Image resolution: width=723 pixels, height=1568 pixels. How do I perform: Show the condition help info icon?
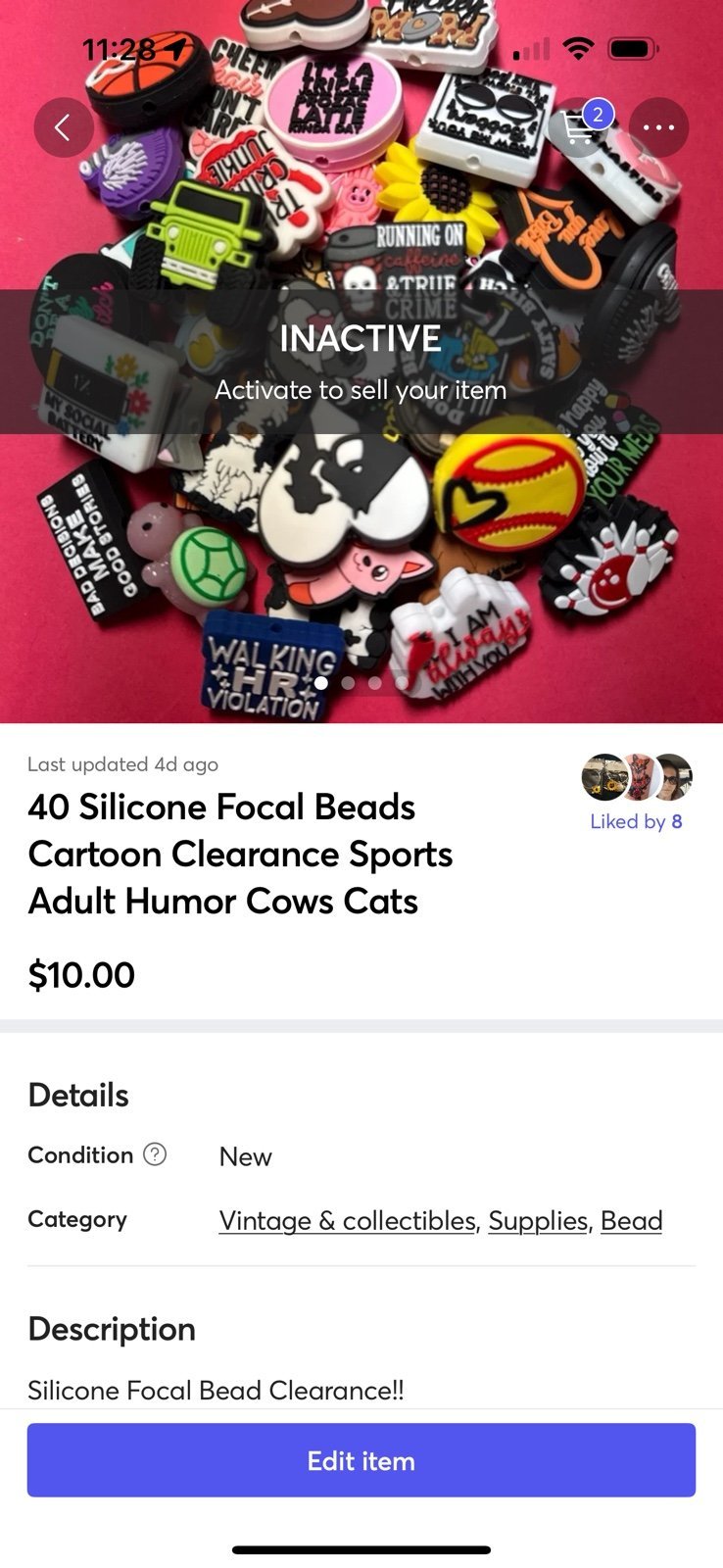tap(155, 1154)
